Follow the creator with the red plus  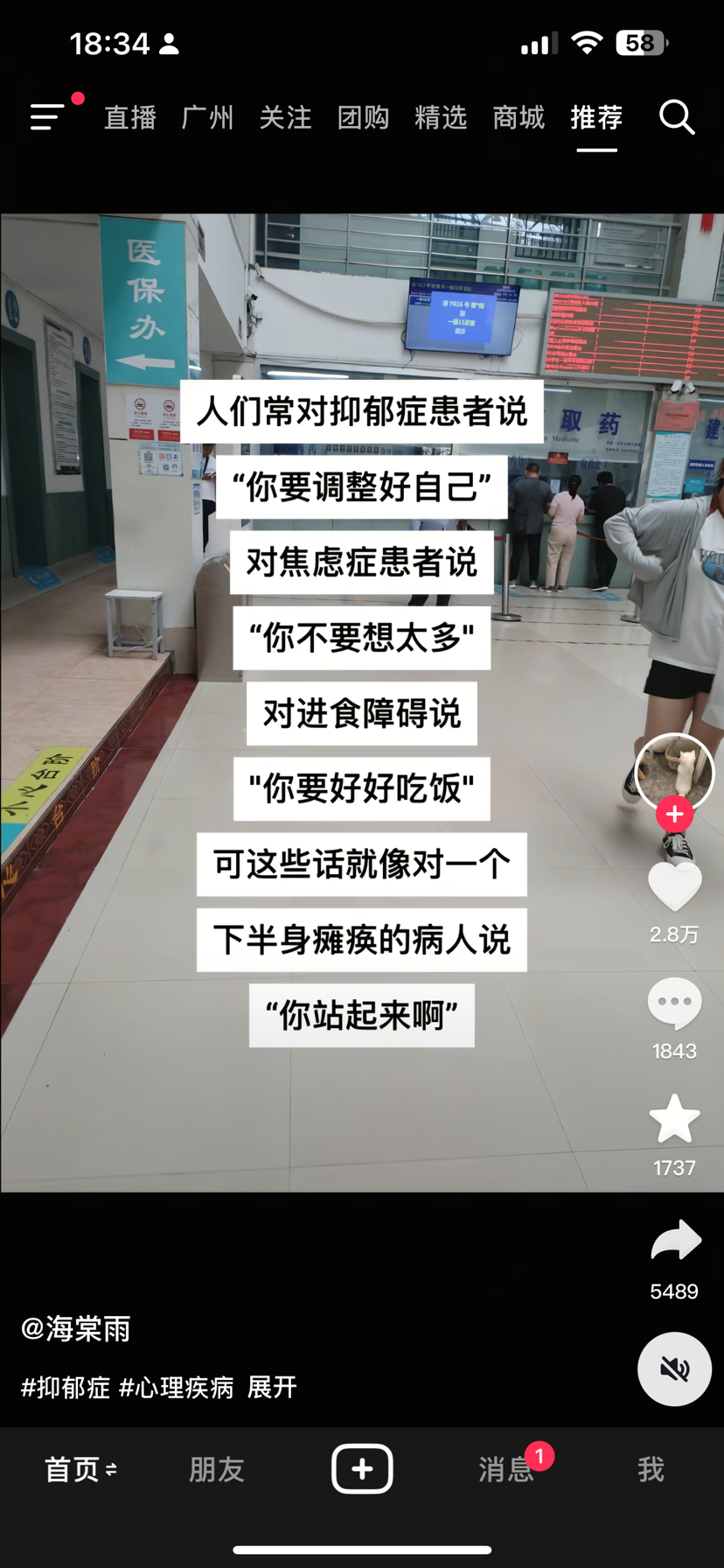674,814
